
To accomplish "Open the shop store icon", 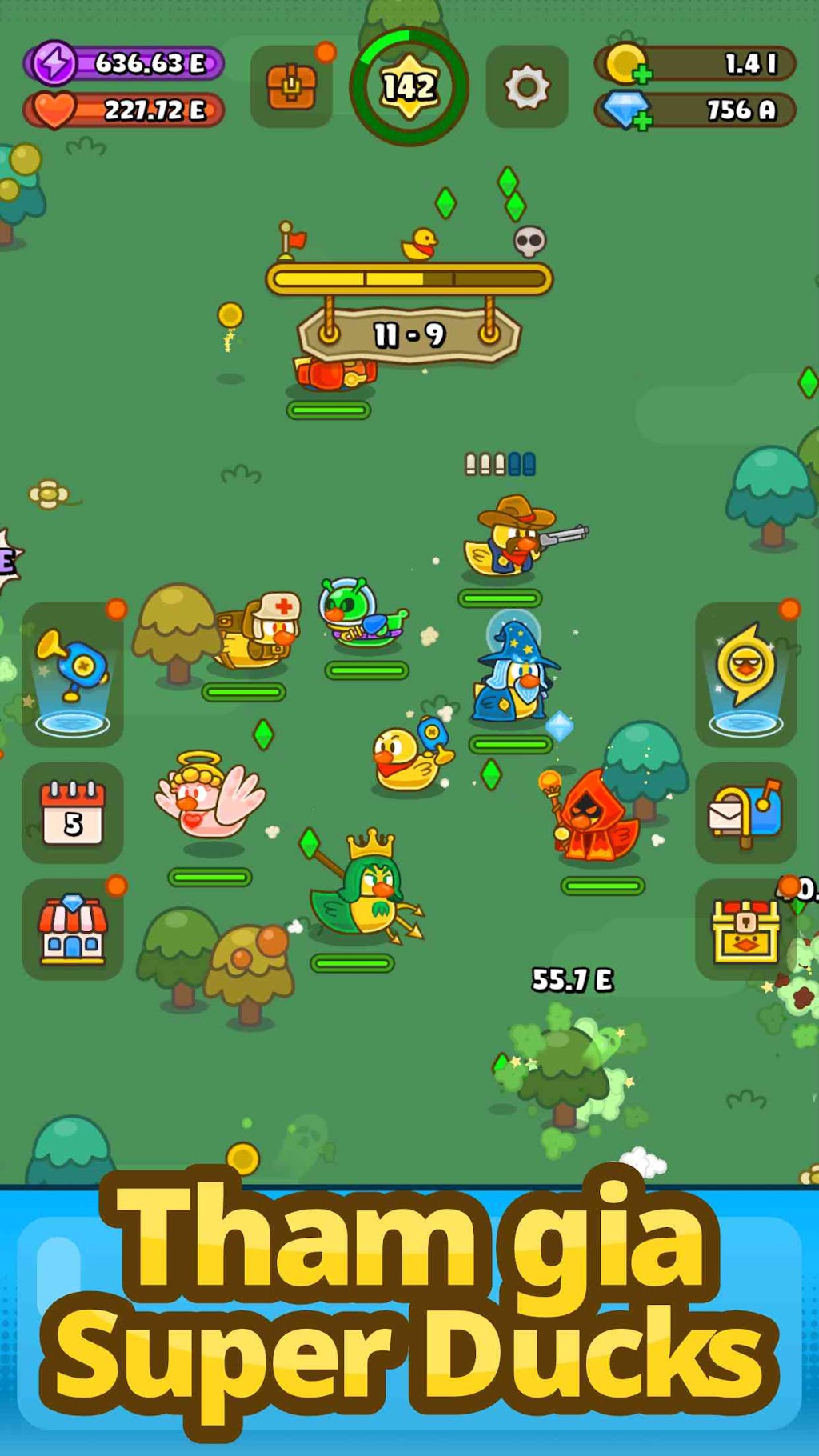I will [73, 930].
